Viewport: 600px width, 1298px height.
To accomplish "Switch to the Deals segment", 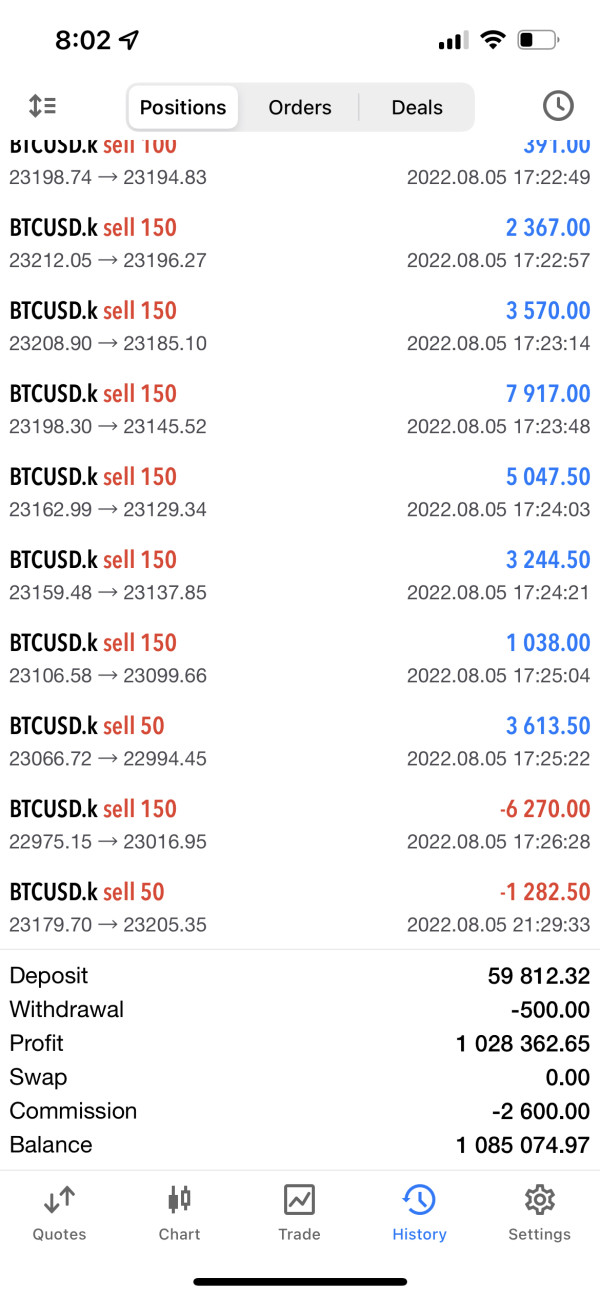I will tap(416, 107).
